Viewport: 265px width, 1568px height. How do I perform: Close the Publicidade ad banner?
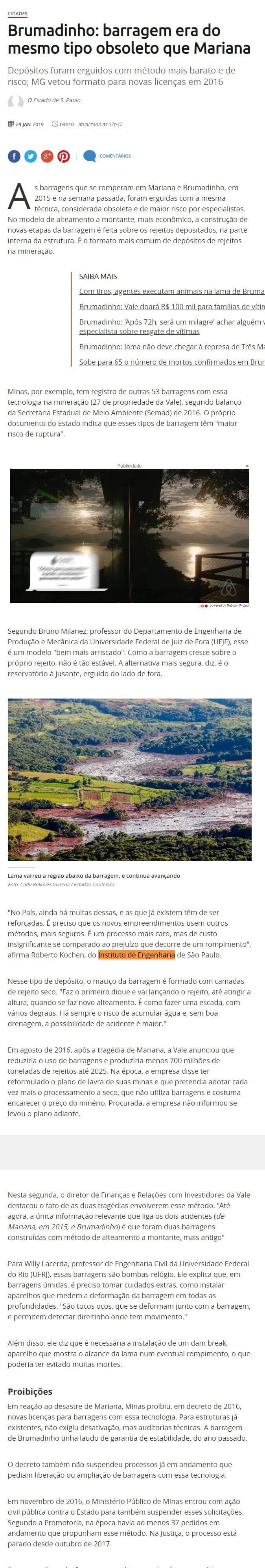(247, 466)
